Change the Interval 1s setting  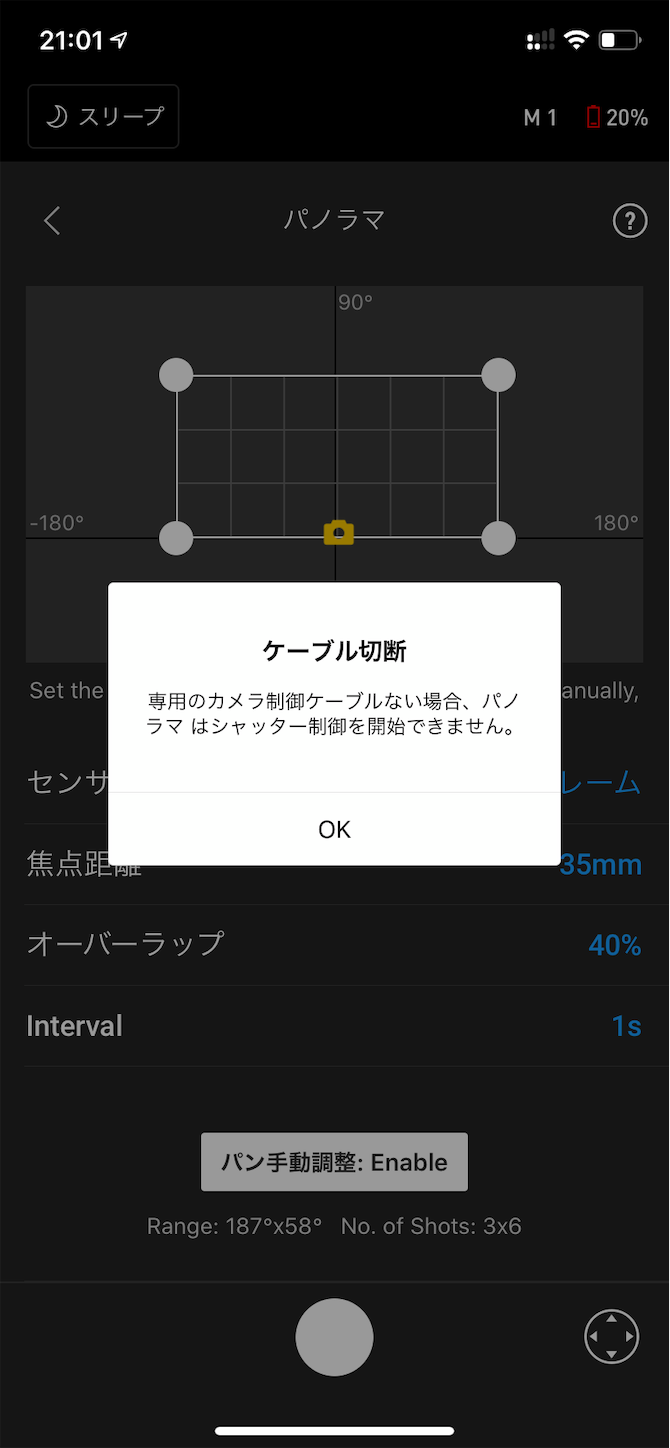[626, 1026]
